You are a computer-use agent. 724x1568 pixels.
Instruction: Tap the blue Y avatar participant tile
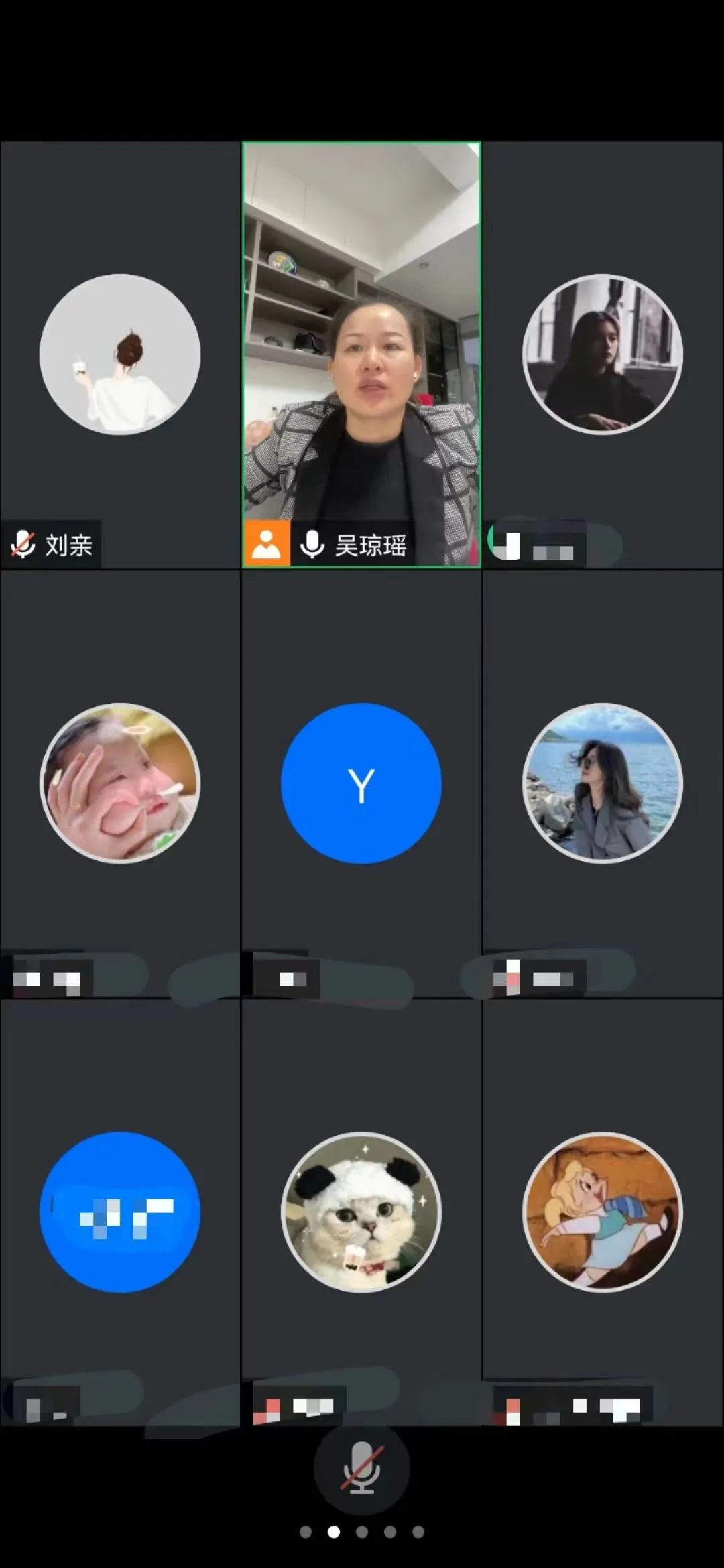pos(361,783)
